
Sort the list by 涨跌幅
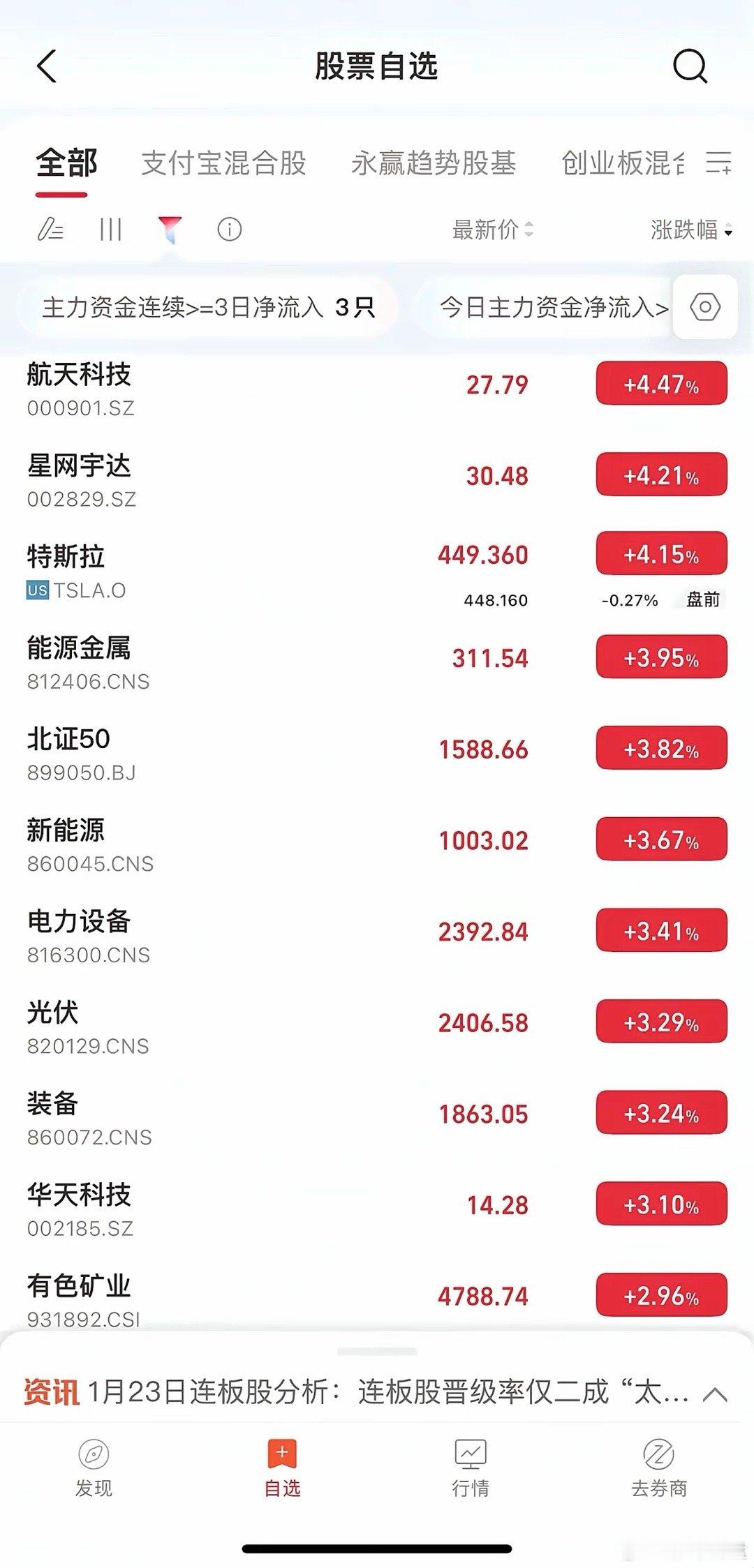click(x=691, y=229)
